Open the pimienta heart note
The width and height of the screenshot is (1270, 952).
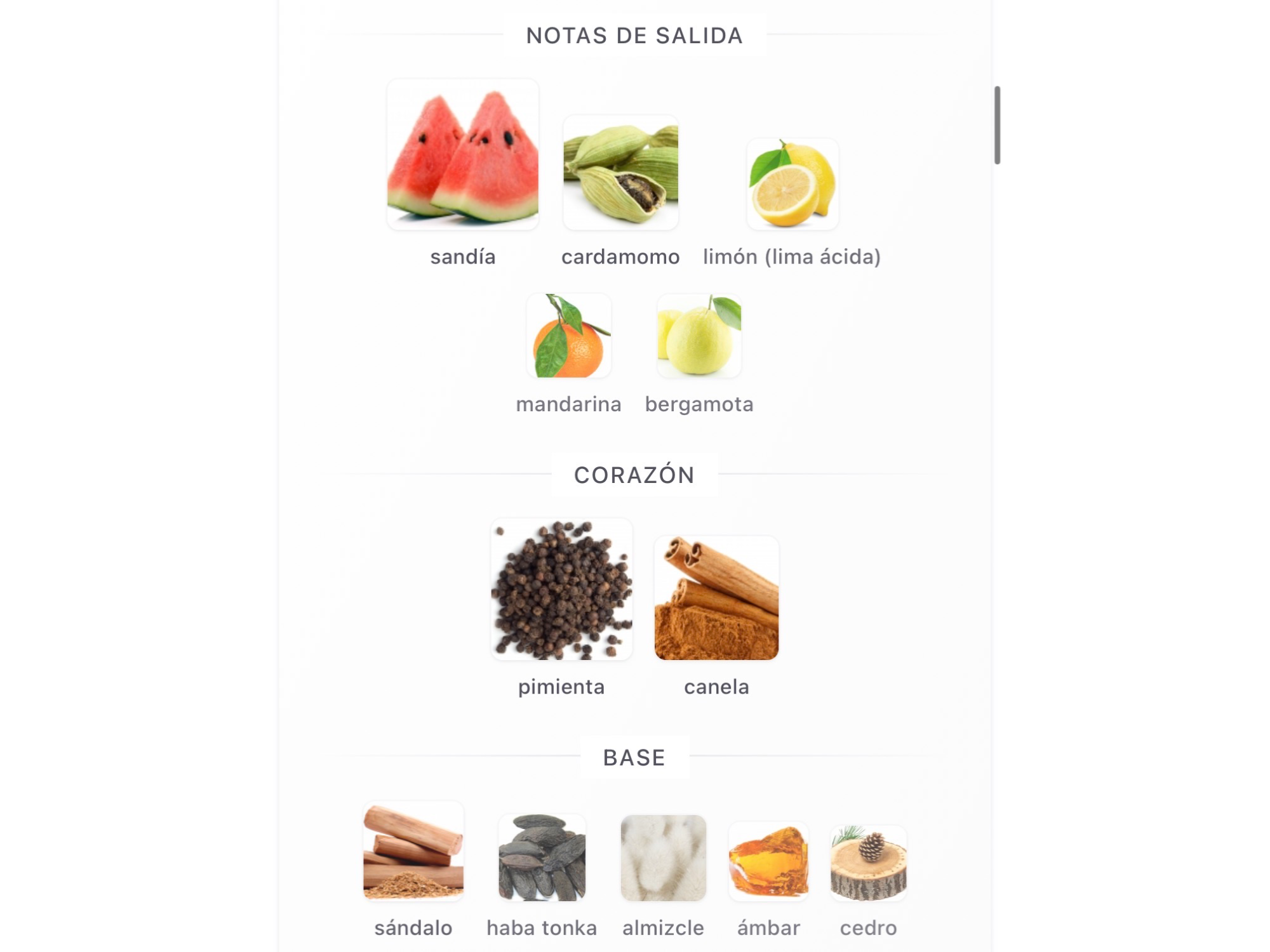(561, 590)
